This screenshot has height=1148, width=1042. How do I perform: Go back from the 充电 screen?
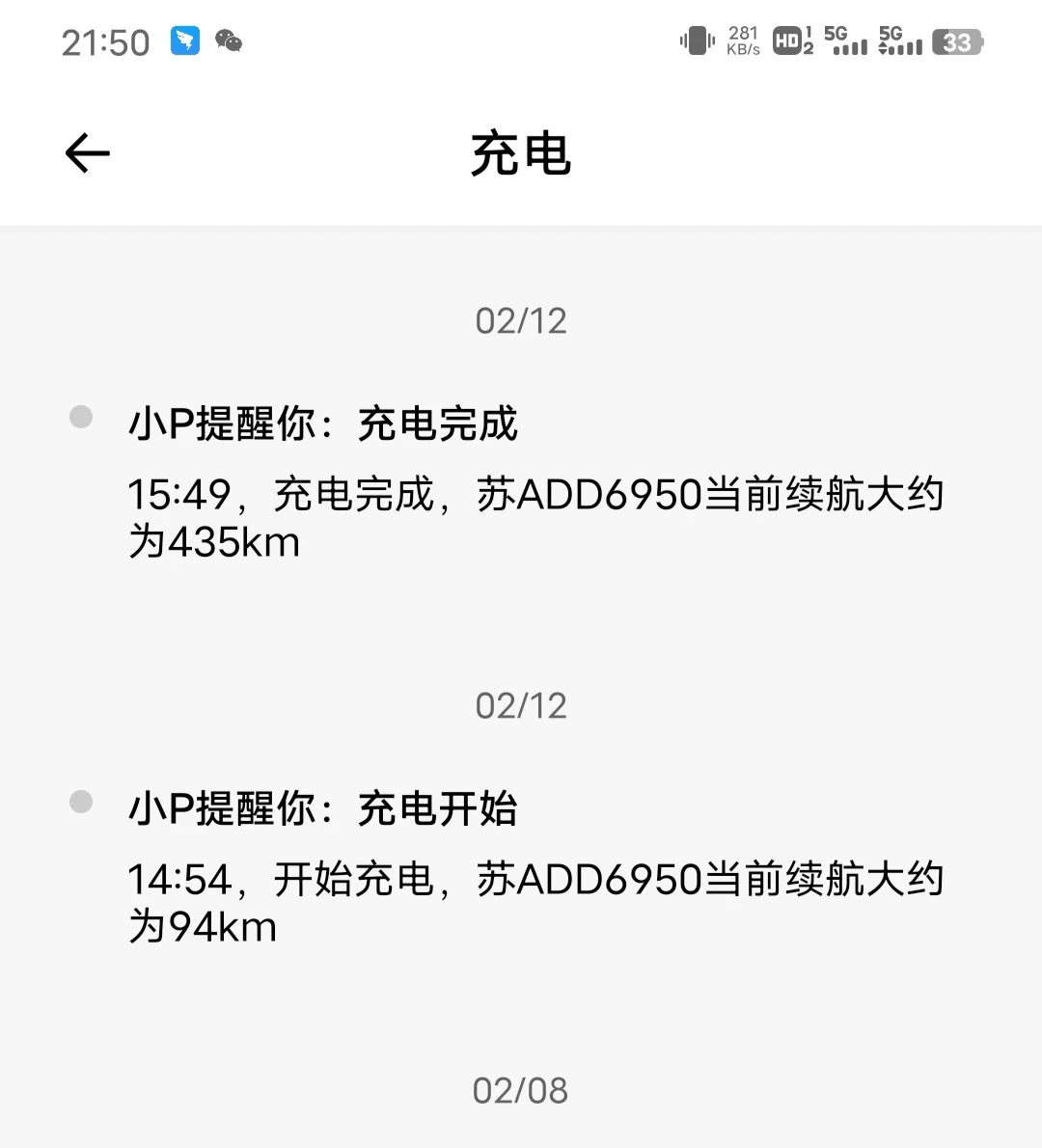click(88, 153)
